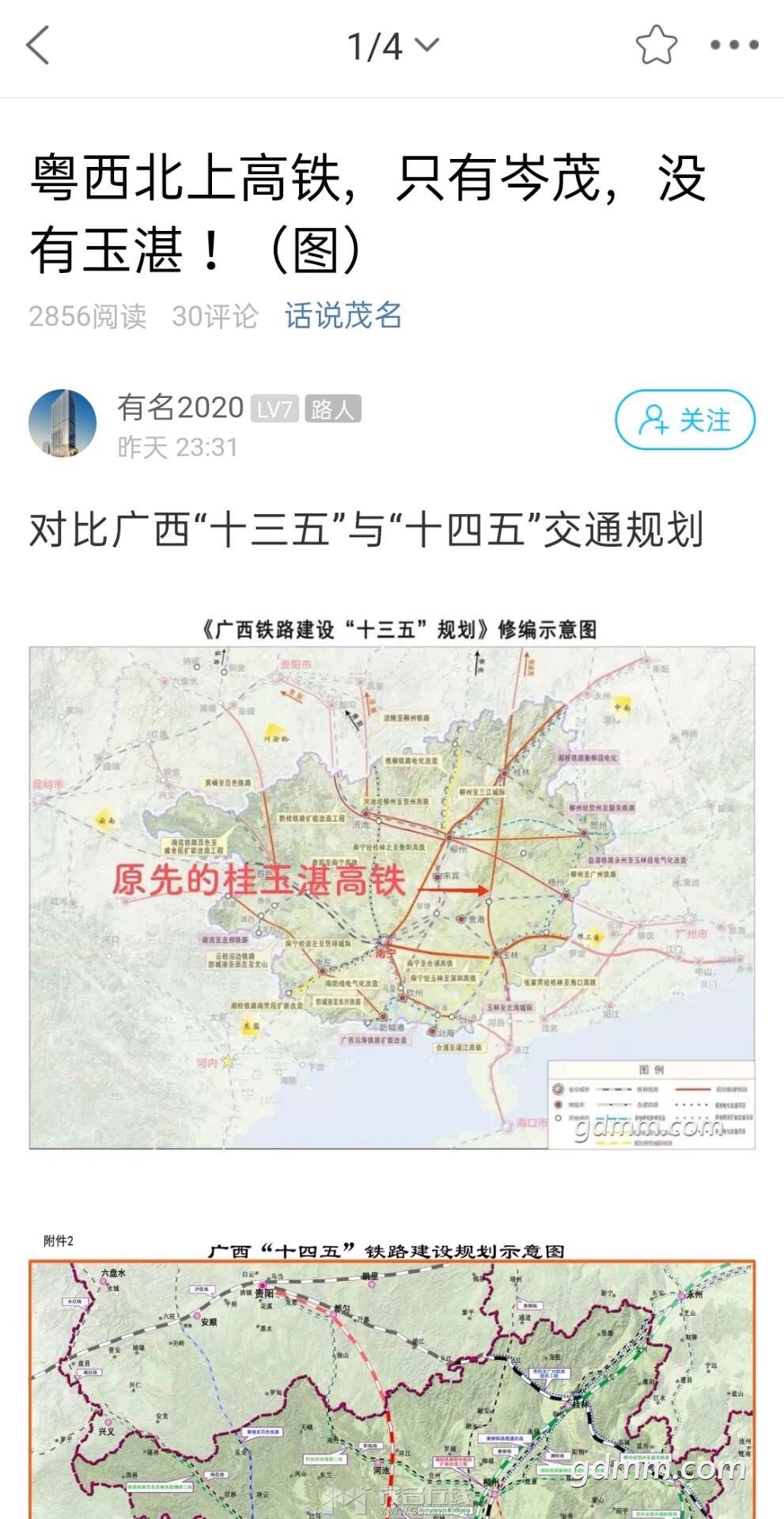
Task: Follow the author with 关注 button
Action: tap(685, 419)
